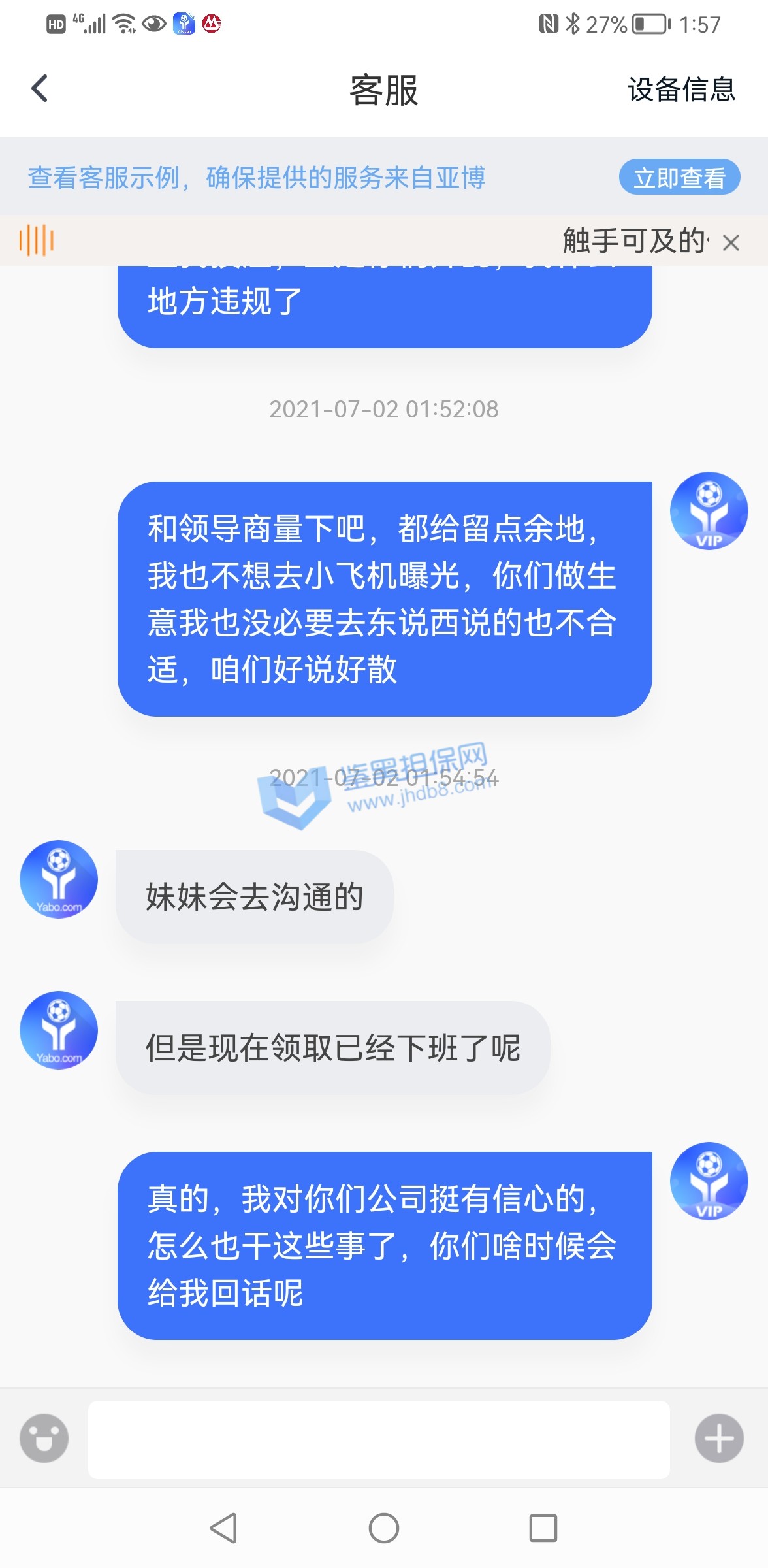The image size is (768, 1568).
Task: Focus the message input field
Action: [x=379, y=1439]
